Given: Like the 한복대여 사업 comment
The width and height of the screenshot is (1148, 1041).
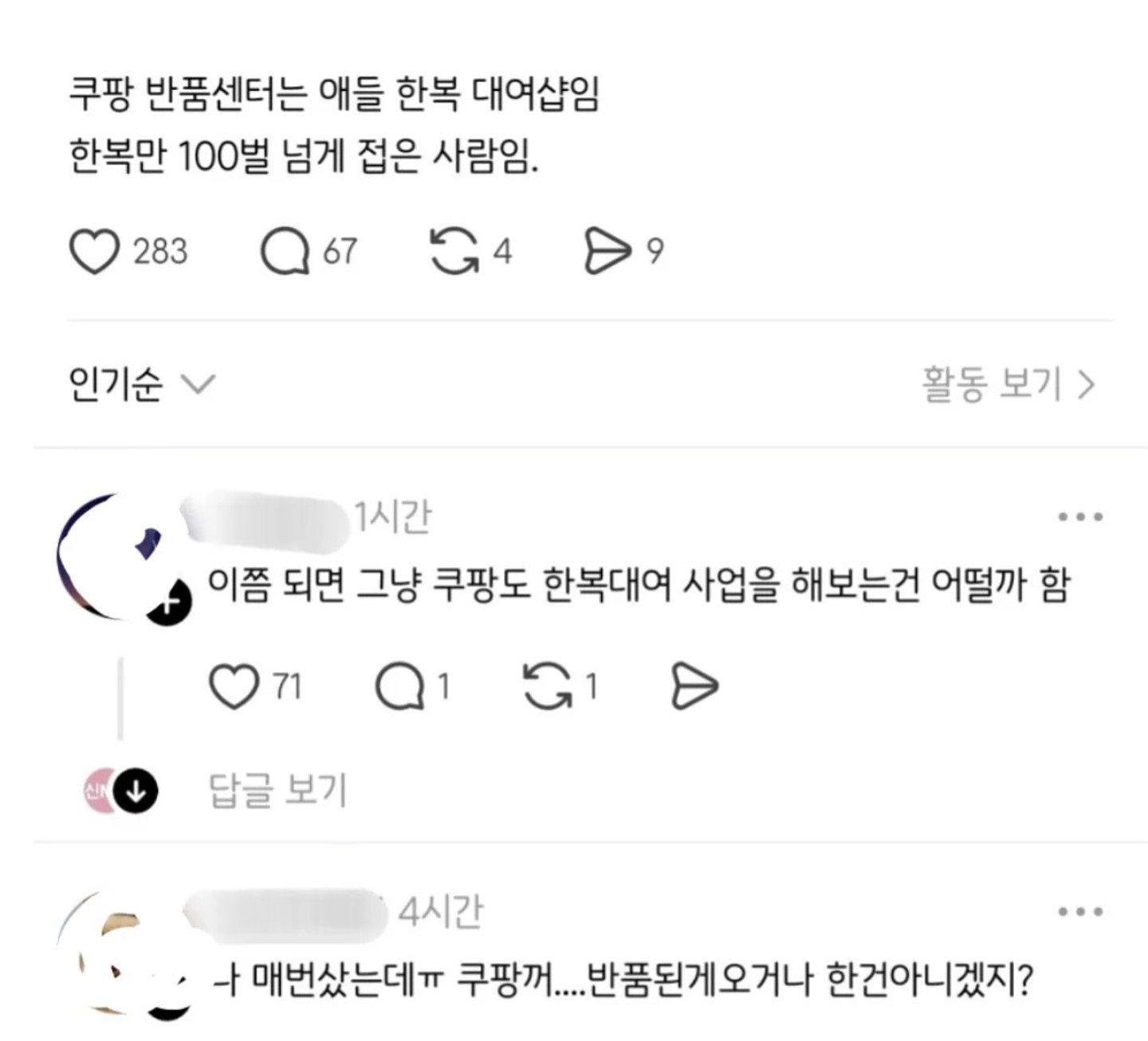Looking at the screenshot, I should click(x=234, y=686).
